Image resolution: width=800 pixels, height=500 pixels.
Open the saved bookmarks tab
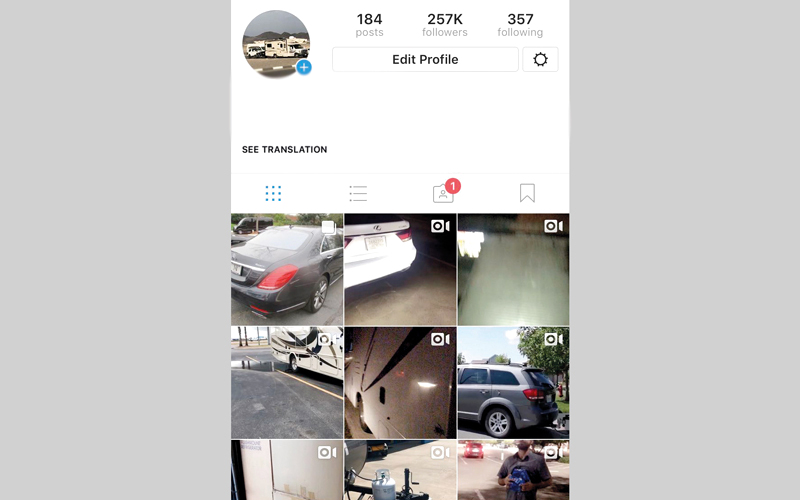(x=527, y=193)
